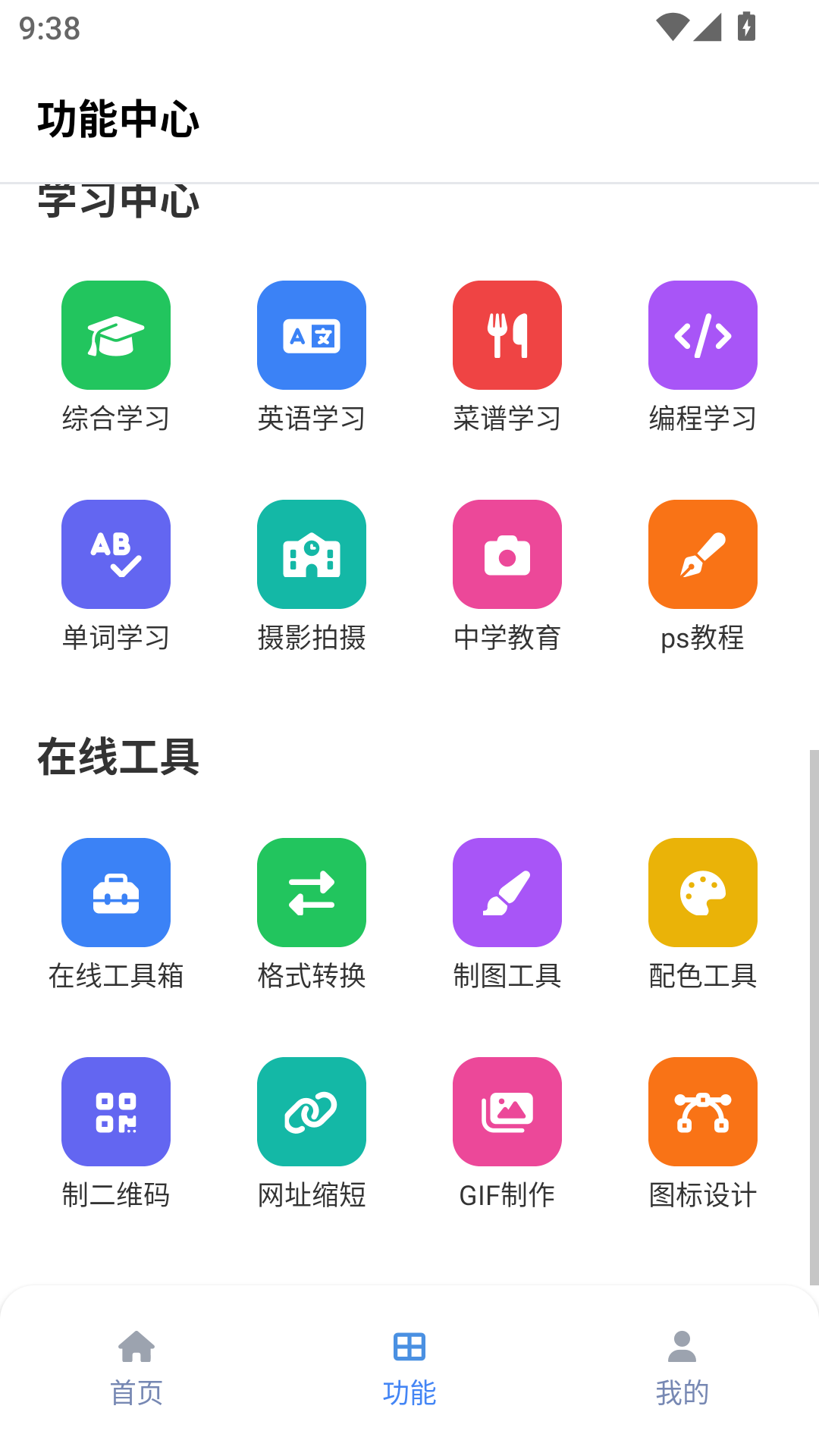
Task: Open 配色工具 palette icon
Action: (x=703, y=893)
